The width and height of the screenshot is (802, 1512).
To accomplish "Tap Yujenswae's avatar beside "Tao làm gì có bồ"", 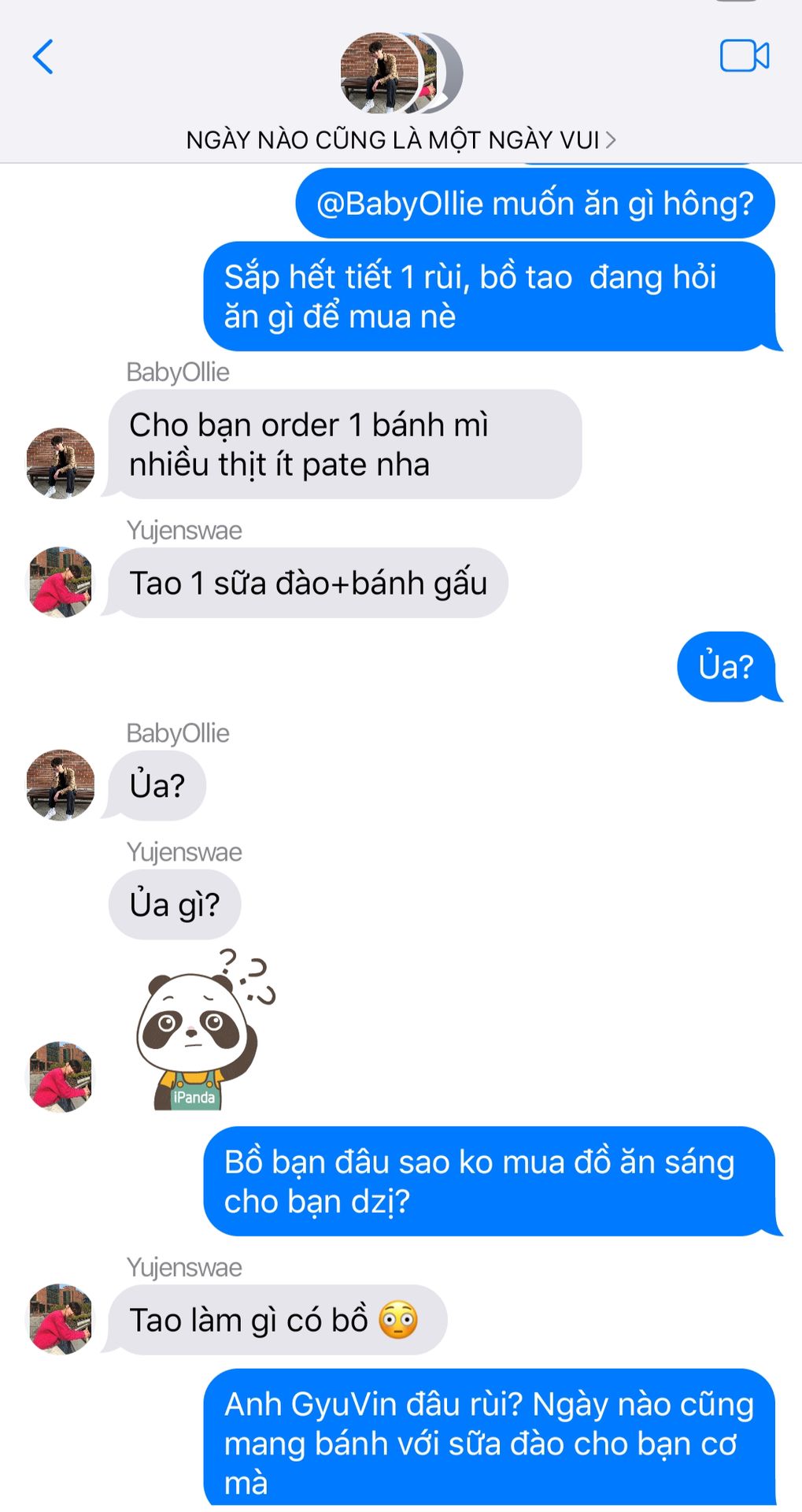I will (61, 1319).
